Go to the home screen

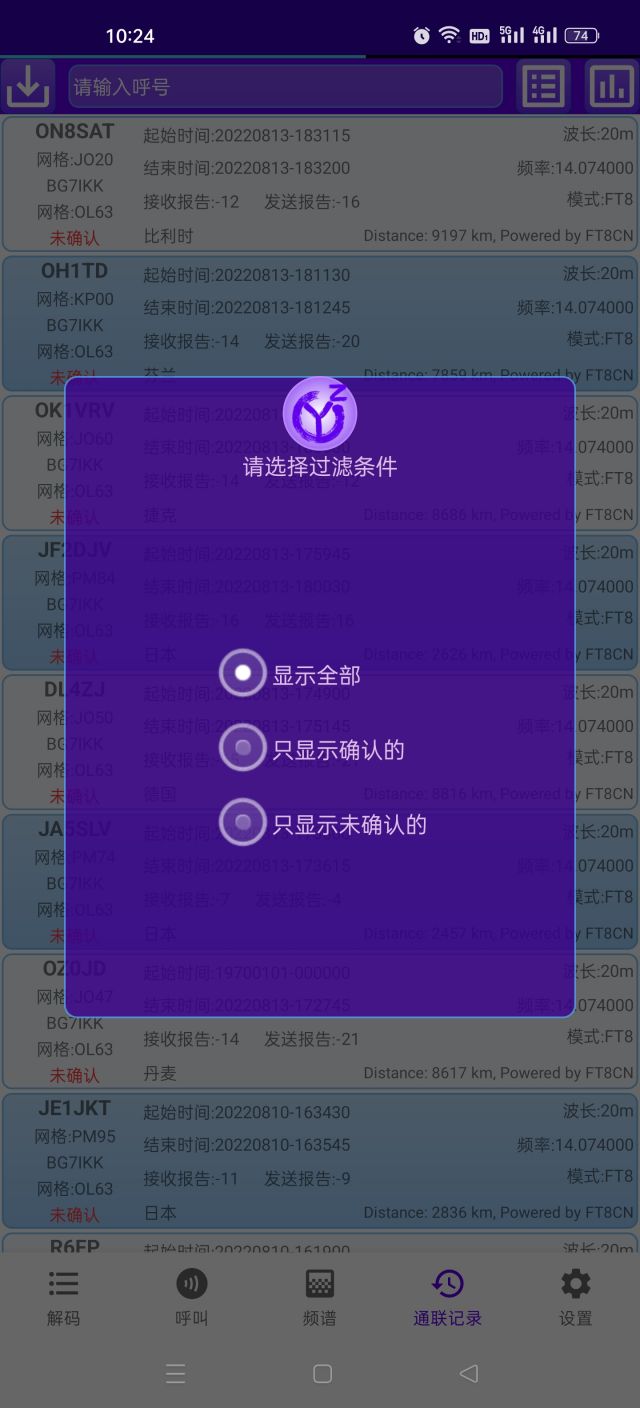point(322,1374)
